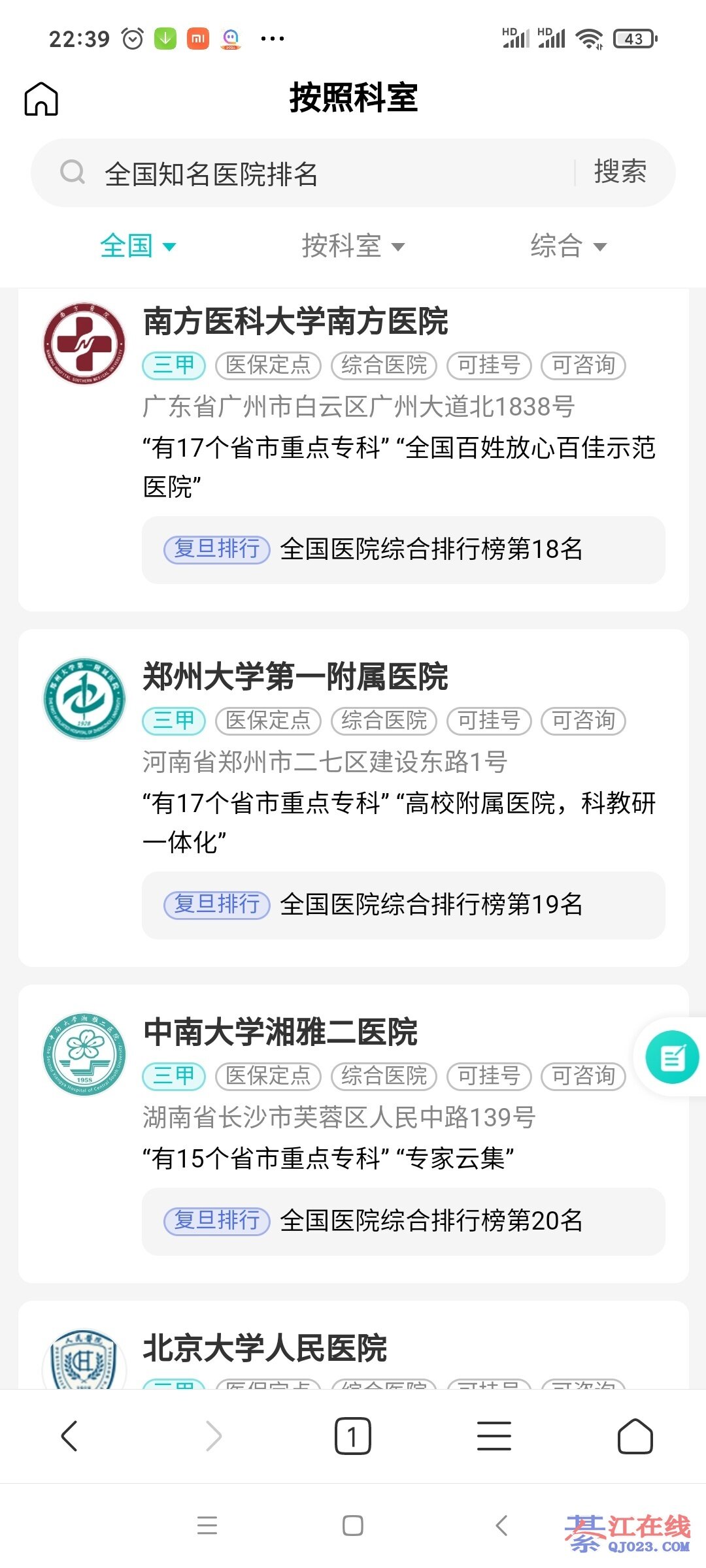The height and width of the screenshot is (1568, 706).
Task: Open 北京大学人民医院 hospital card
Action: tap(353, 1347)
